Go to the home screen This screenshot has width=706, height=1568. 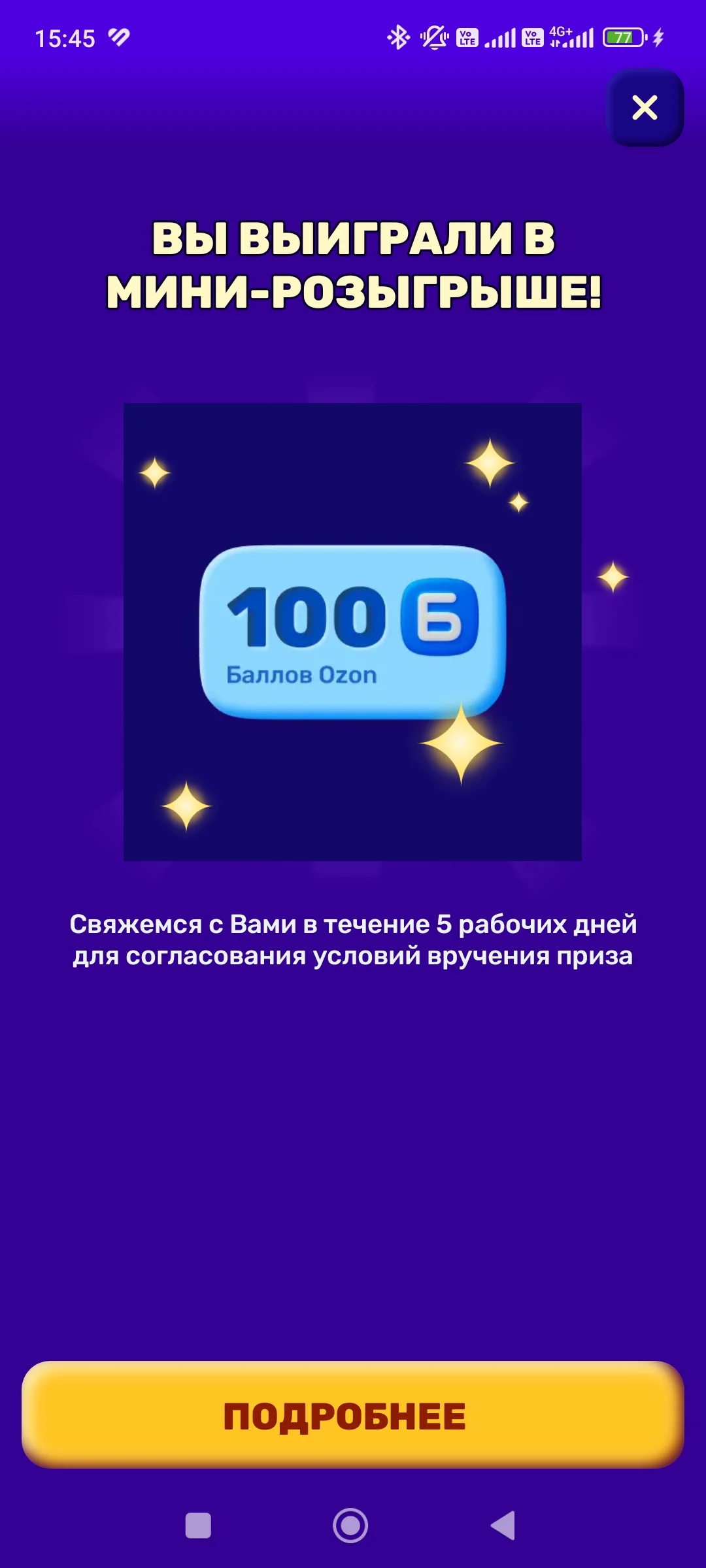click(350, 1526)
